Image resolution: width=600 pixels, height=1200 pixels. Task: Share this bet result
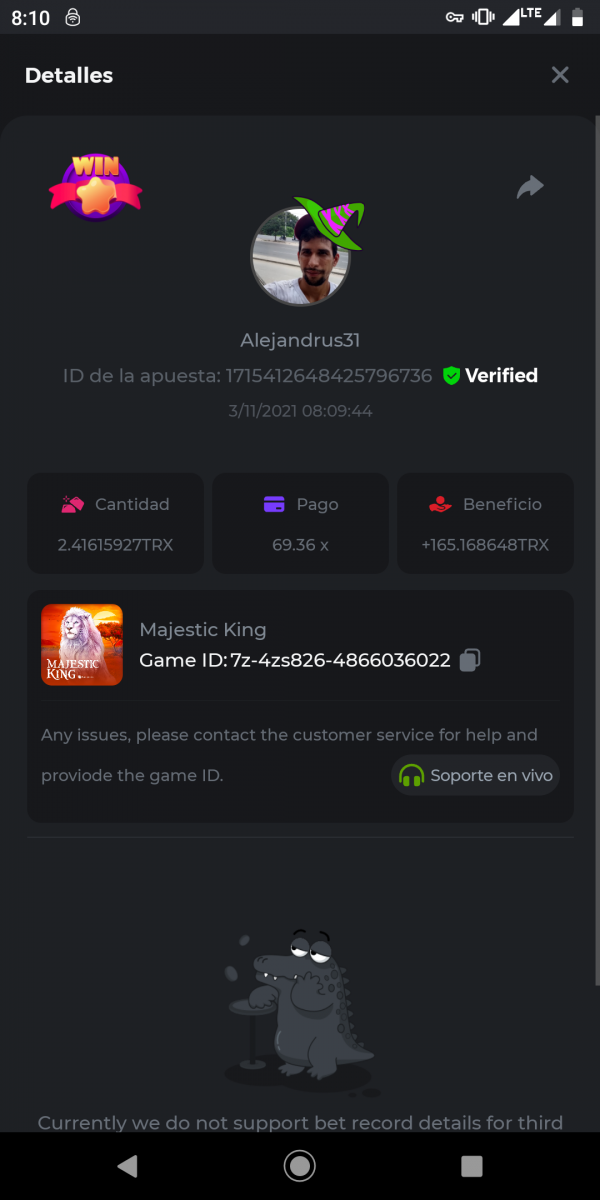point(530,187)
